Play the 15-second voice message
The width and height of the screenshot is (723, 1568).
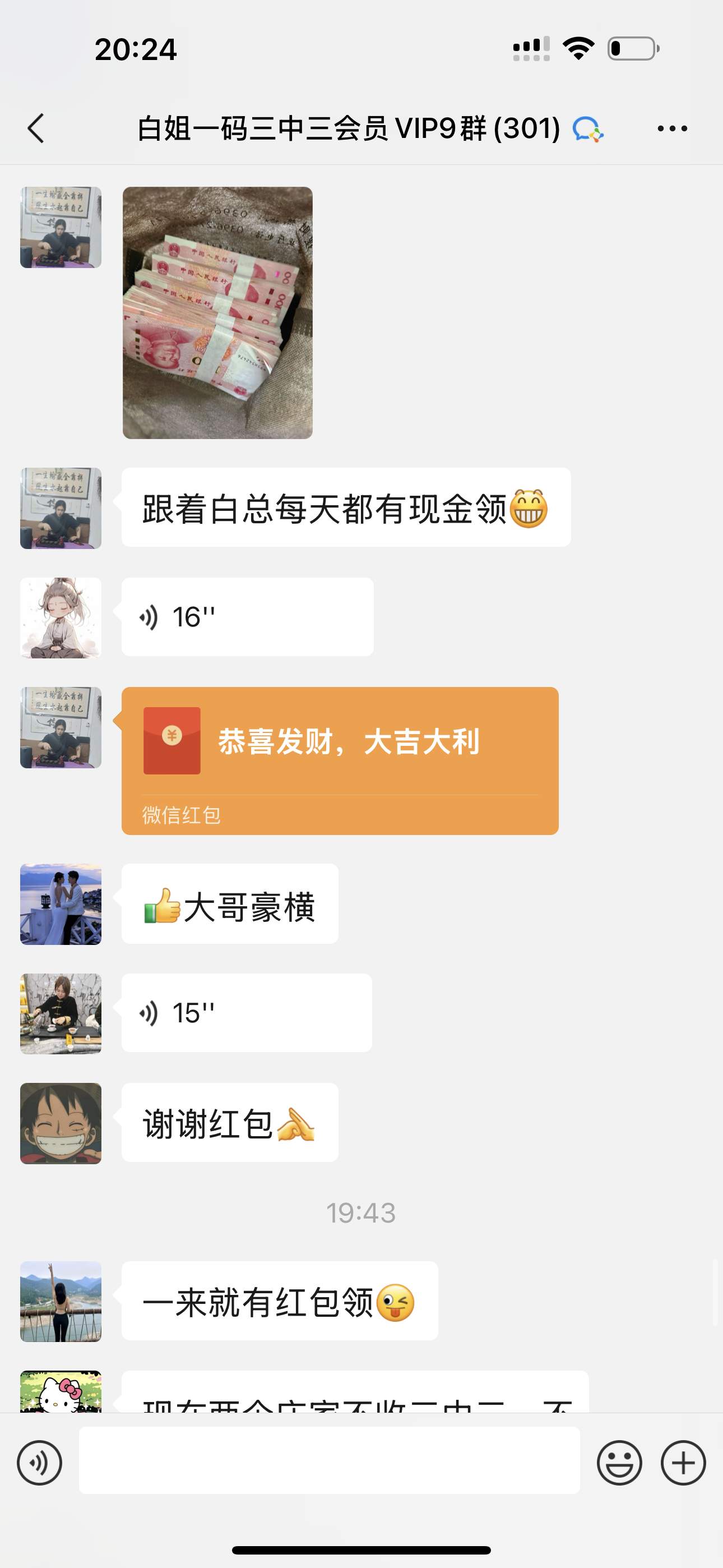click(247, 1013)
